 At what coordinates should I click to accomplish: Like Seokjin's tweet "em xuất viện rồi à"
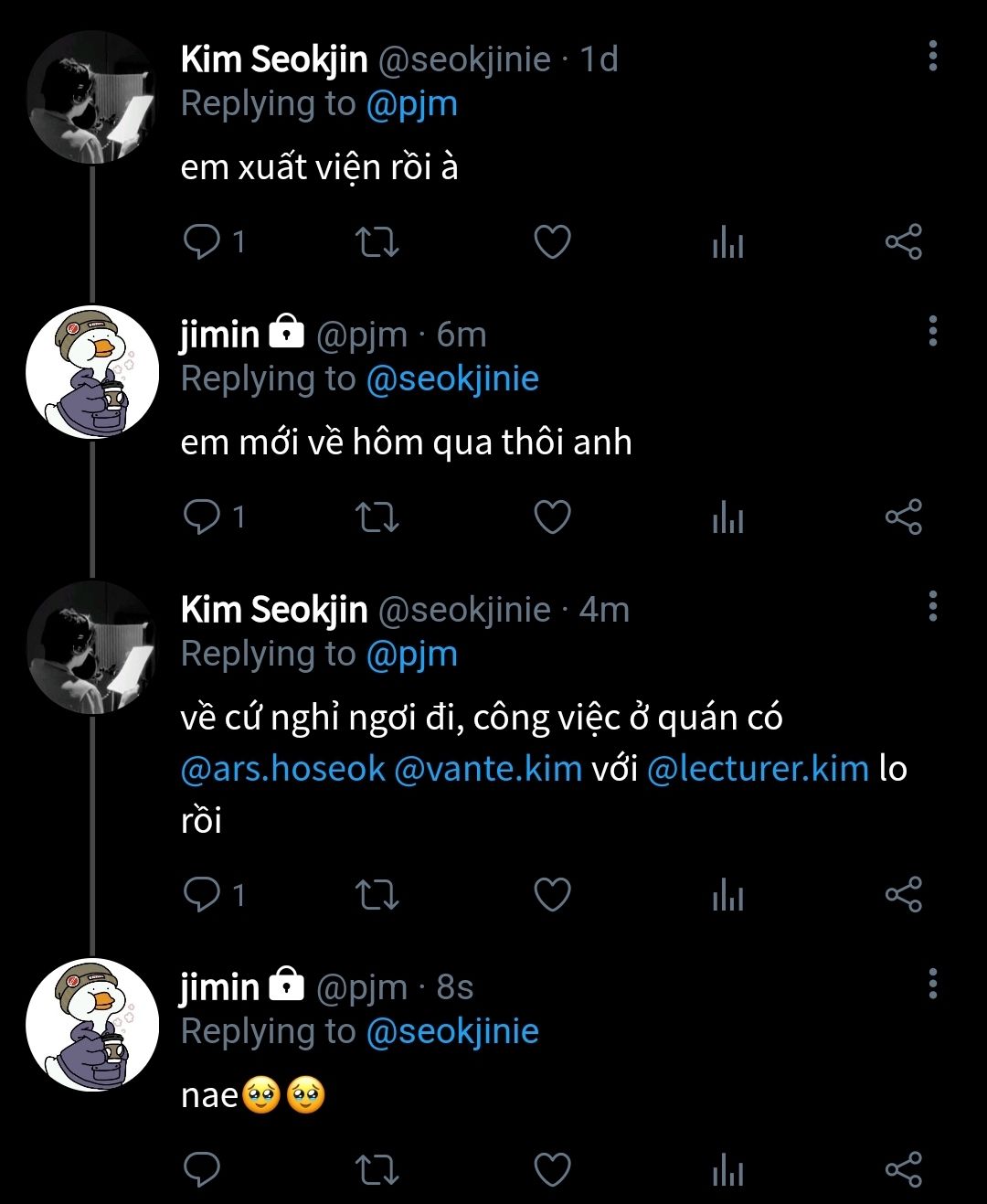(x=552, y=242)
